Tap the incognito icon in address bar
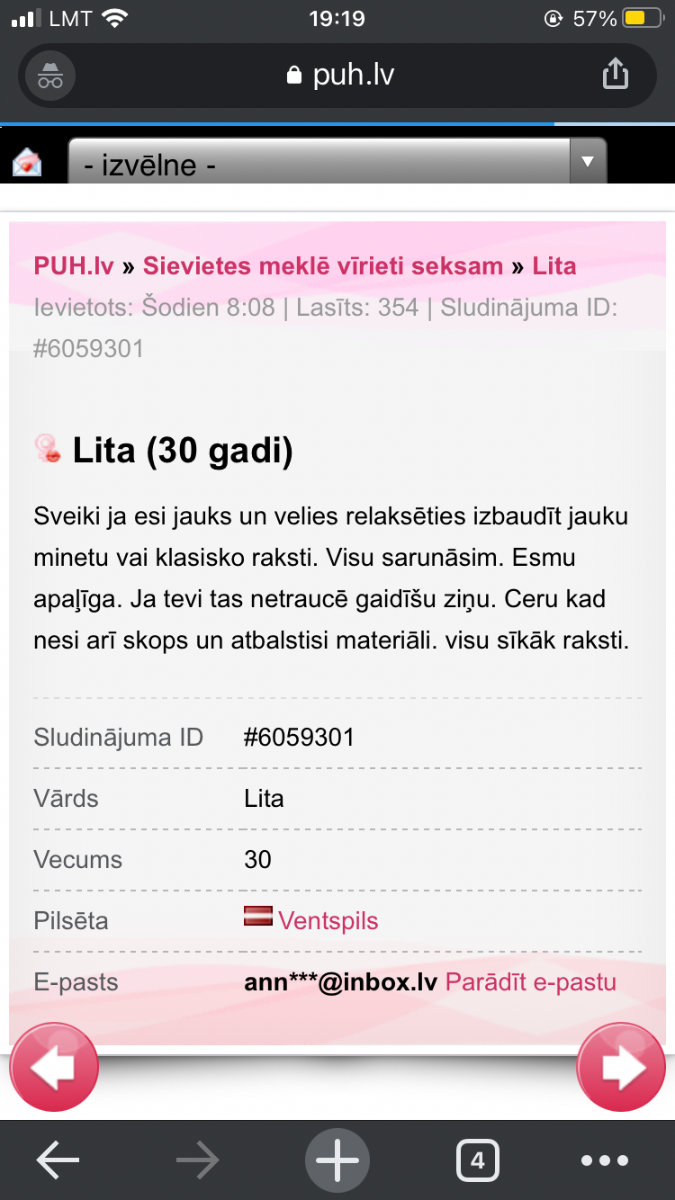The width and height of the screenshot is (675, 1200). coord(50,75)
